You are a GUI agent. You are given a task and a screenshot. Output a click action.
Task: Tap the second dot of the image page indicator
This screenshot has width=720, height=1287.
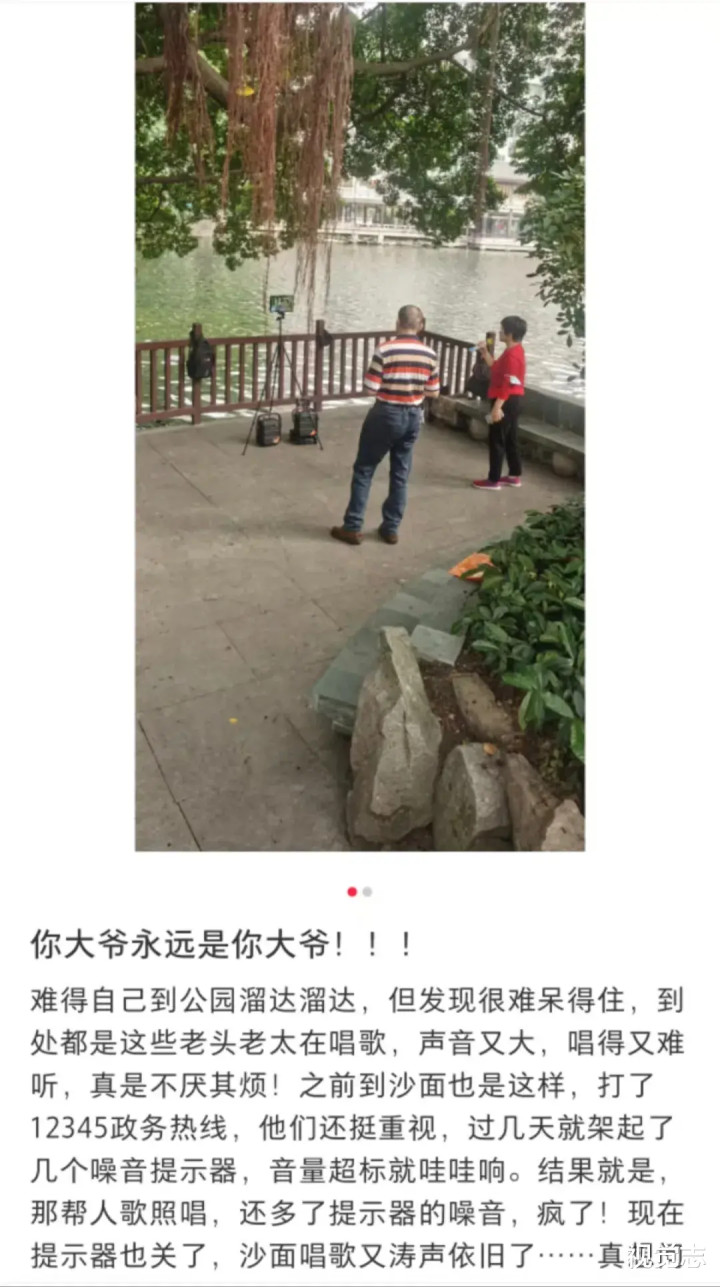click(x=368, y=891)
